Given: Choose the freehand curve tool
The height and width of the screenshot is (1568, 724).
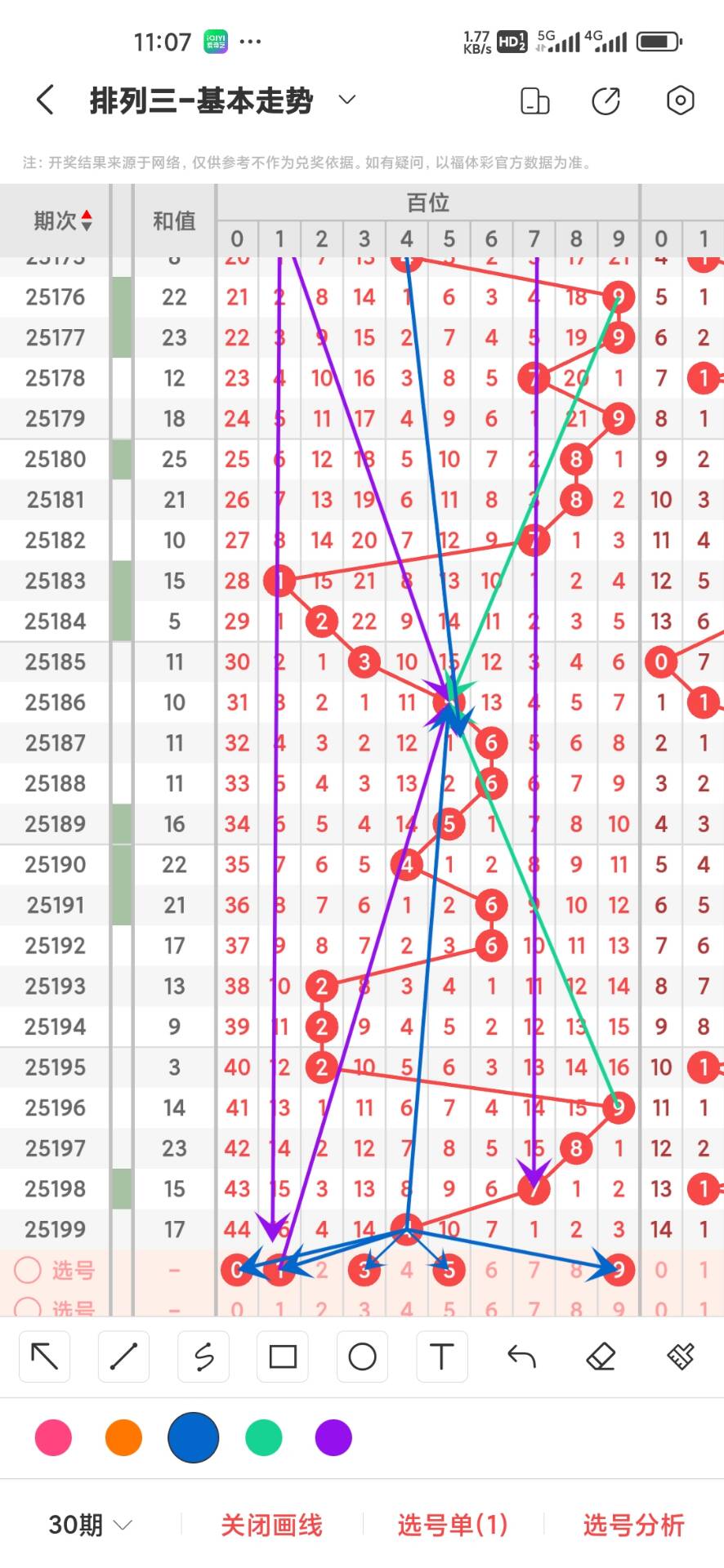Looking at the screenshot, I should [x=203, y=1356].
